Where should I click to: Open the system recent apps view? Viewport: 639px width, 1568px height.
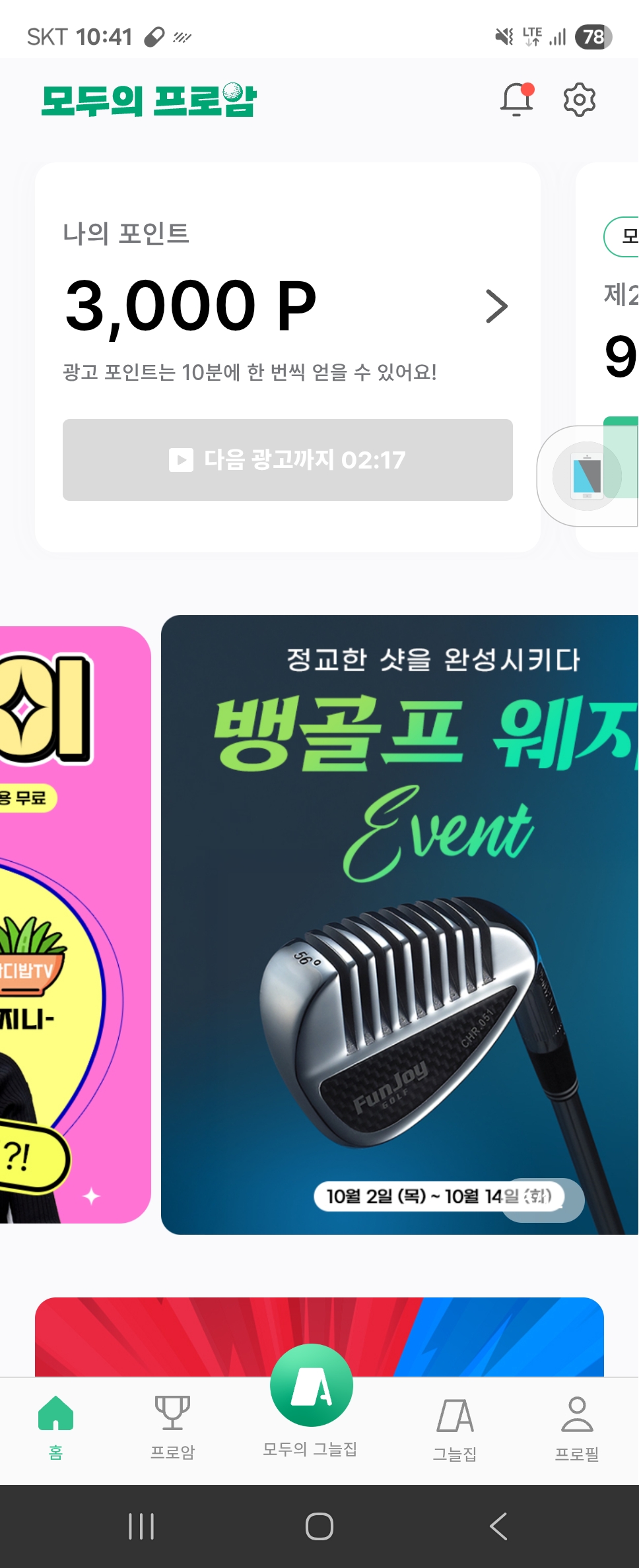141,1526
